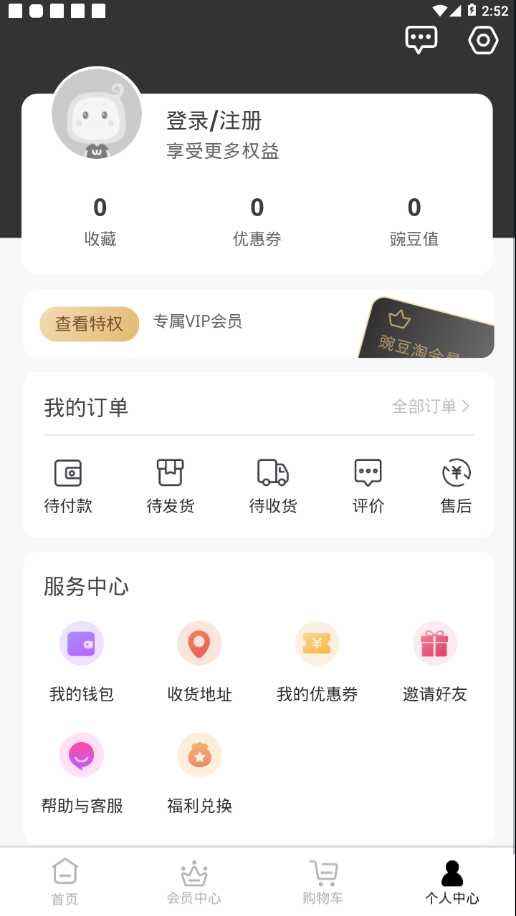Open 待收货 orders awaiting receipt

pos(273,486)
